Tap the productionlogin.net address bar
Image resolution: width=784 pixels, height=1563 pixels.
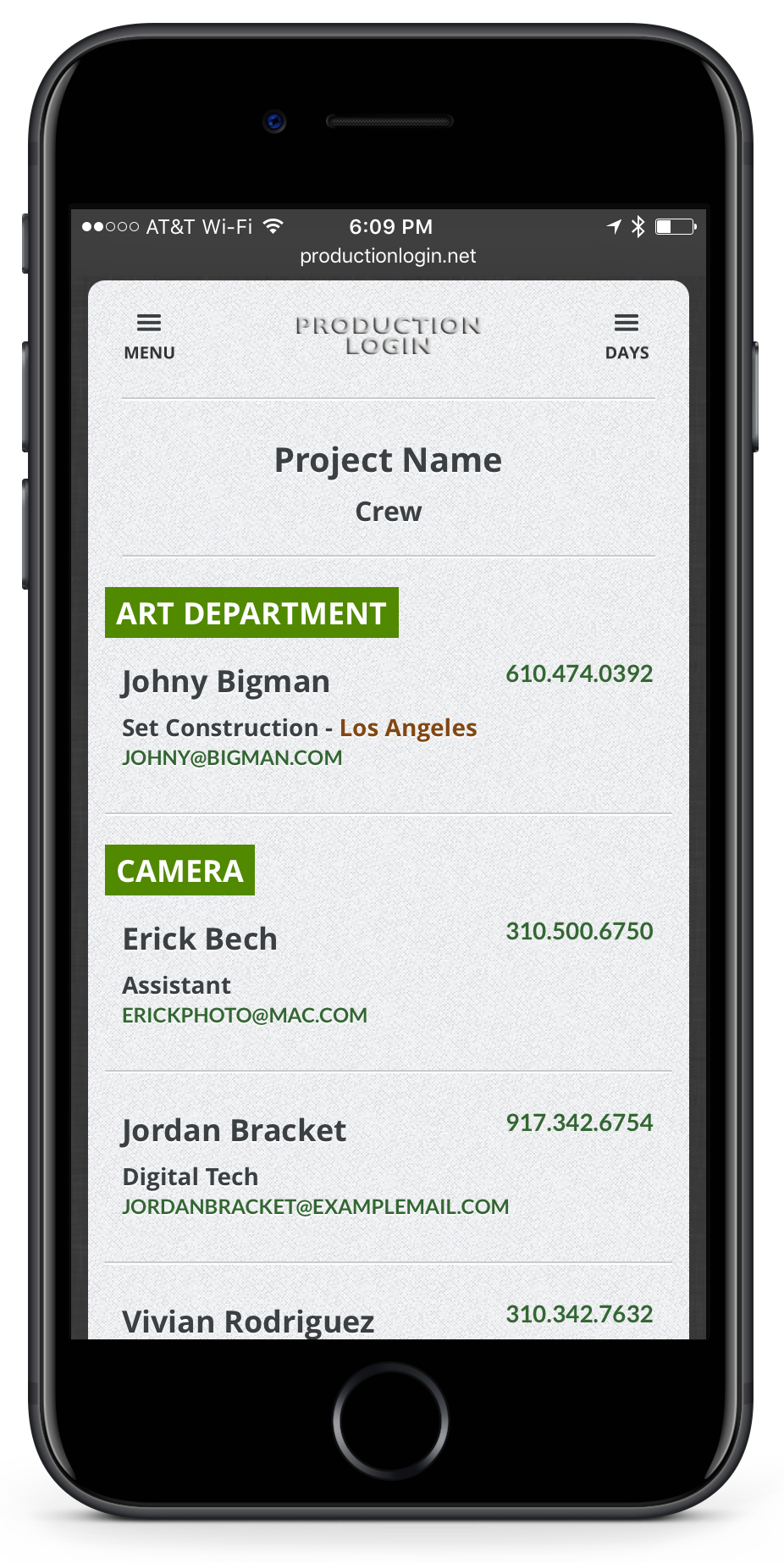388,256
